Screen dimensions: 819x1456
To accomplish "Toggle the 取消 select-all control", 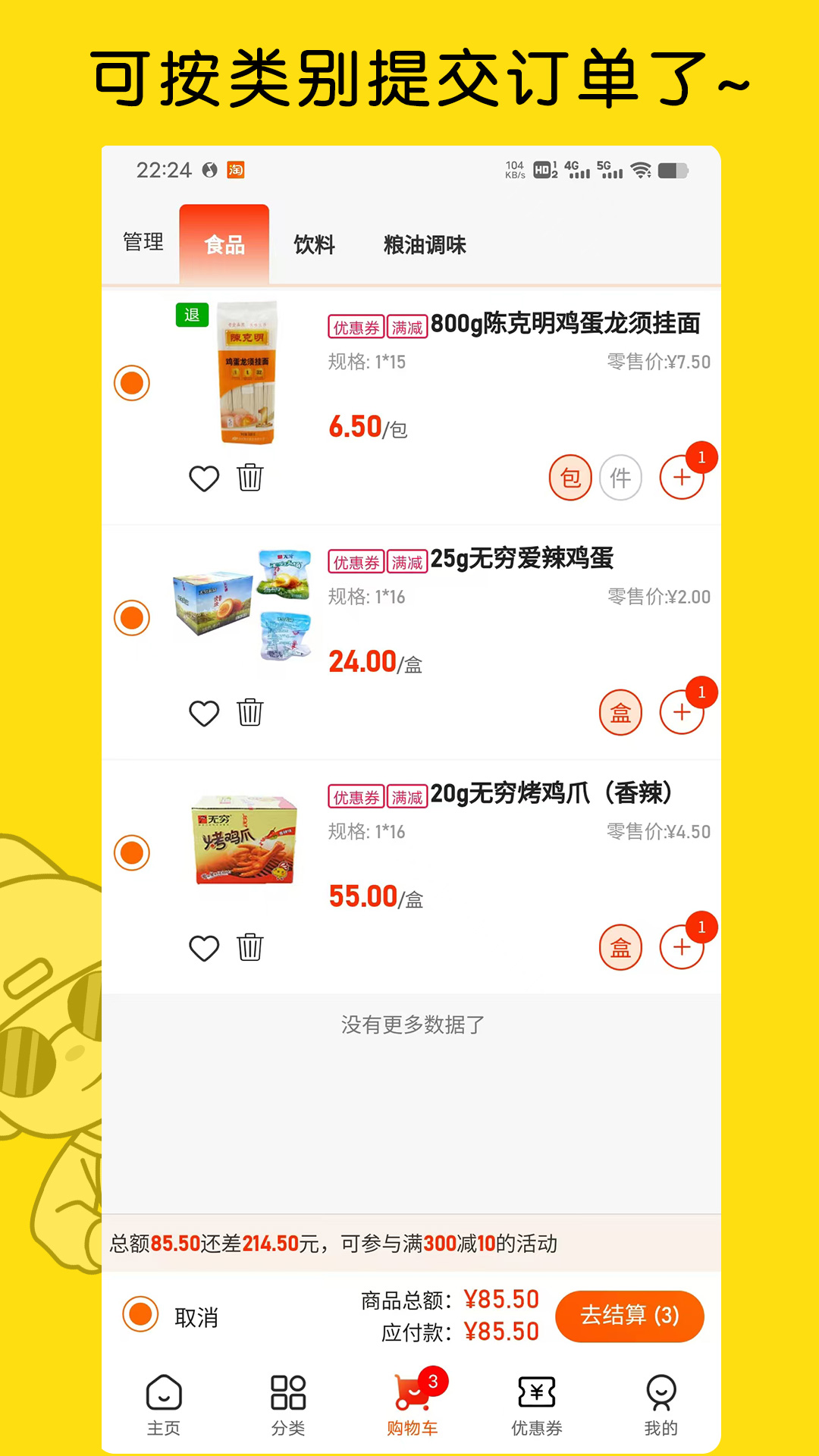I will (x=139, y=1317).
